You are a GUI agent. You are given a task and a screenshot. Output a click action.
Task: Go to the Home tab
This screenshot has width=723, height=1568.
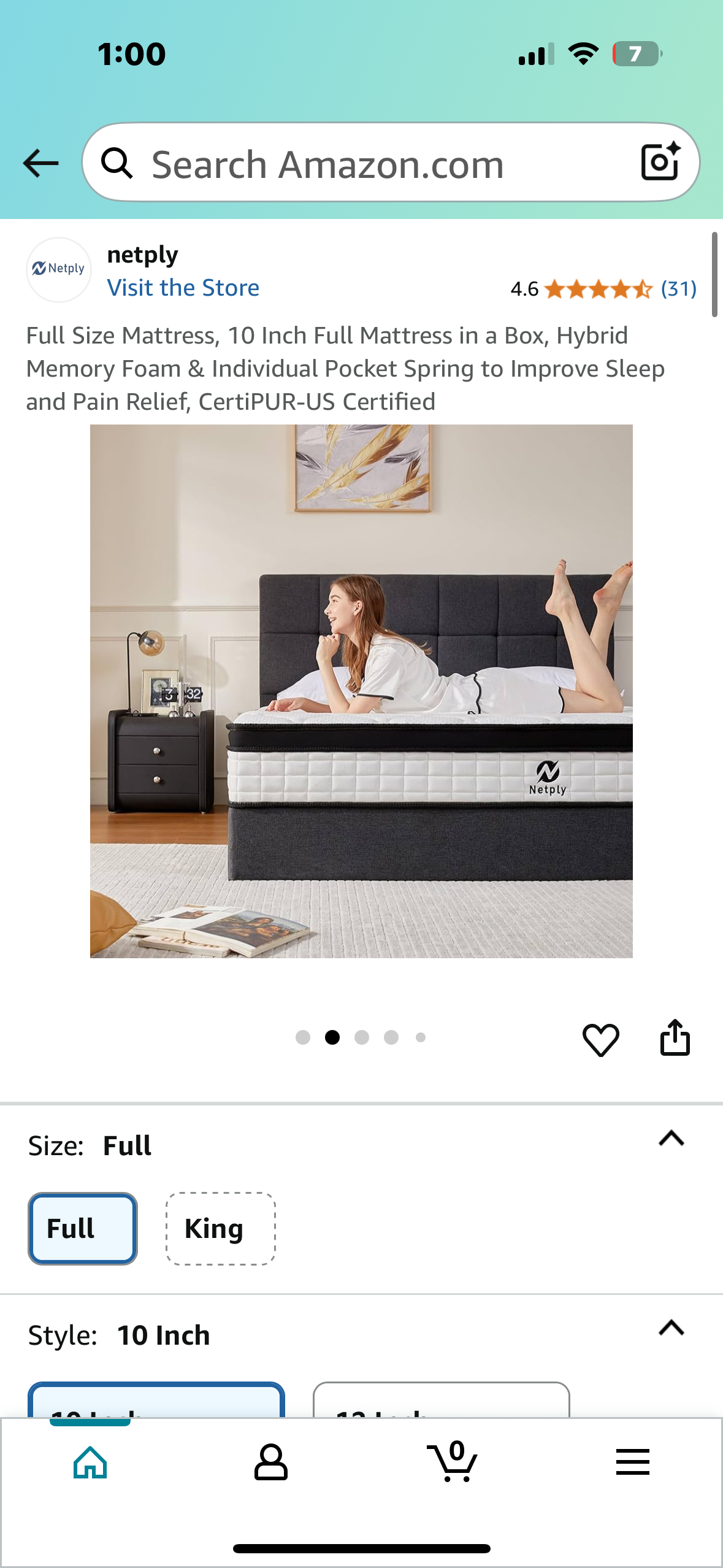click(90, 1462)
